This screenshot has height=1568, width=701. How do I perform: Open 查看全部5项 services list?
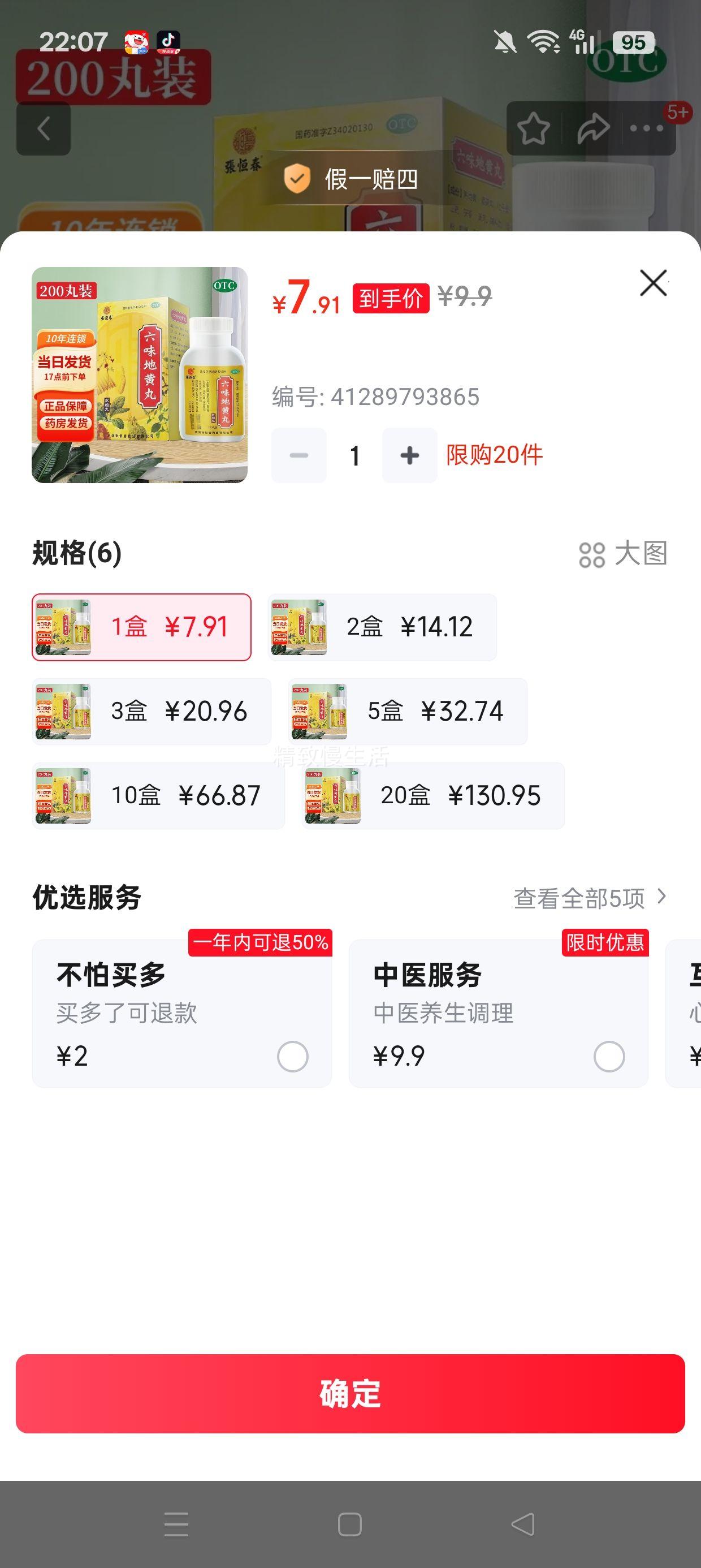(x=590, y=898)
